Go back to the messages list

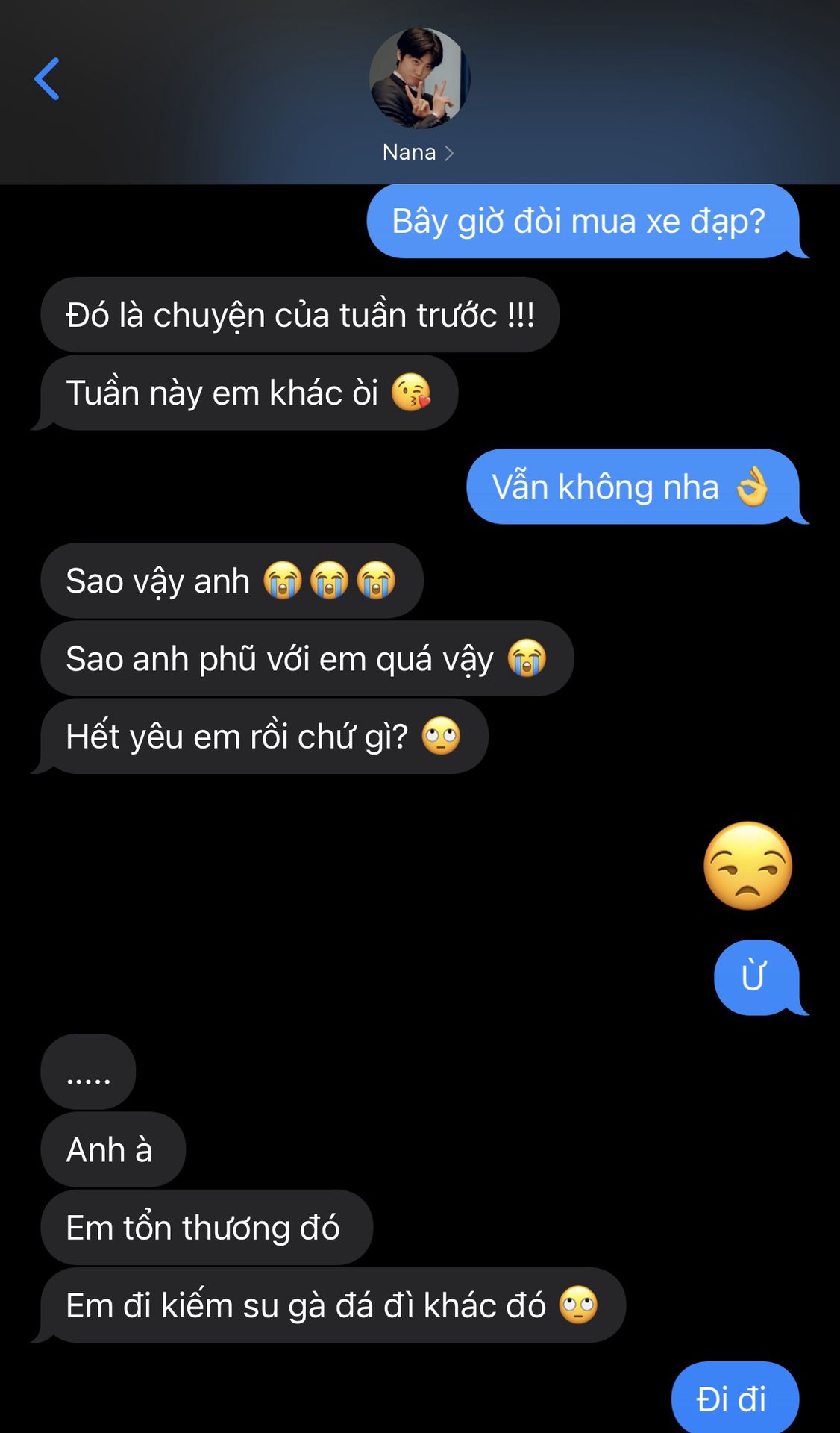(x=46, y=79)
